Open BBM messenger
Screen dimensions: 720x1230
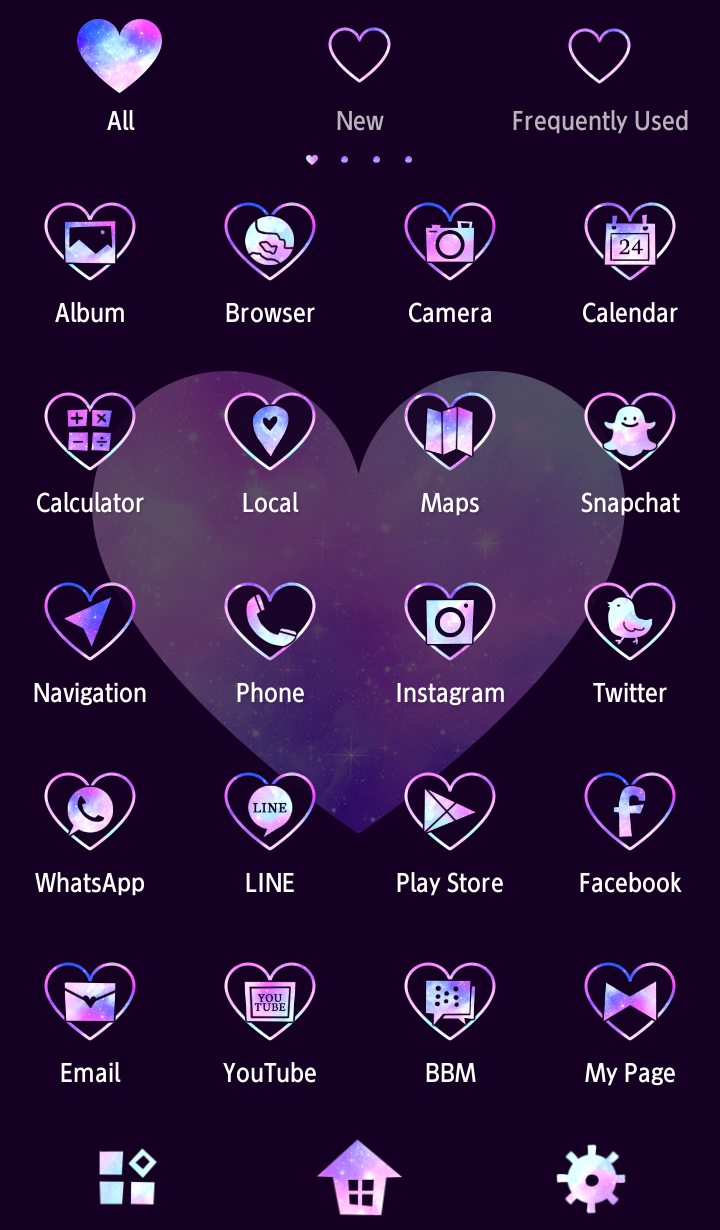coord(450,1000)
